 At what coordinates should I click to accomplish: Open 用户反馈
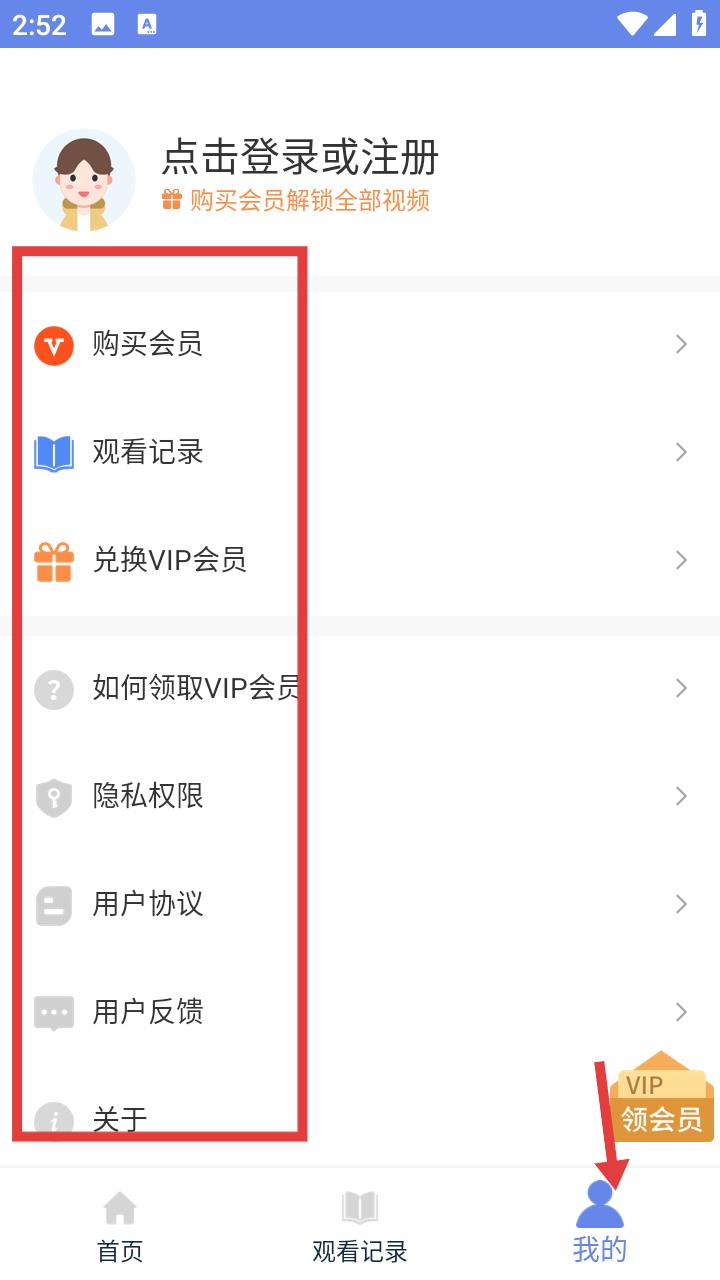[360, 1012]
